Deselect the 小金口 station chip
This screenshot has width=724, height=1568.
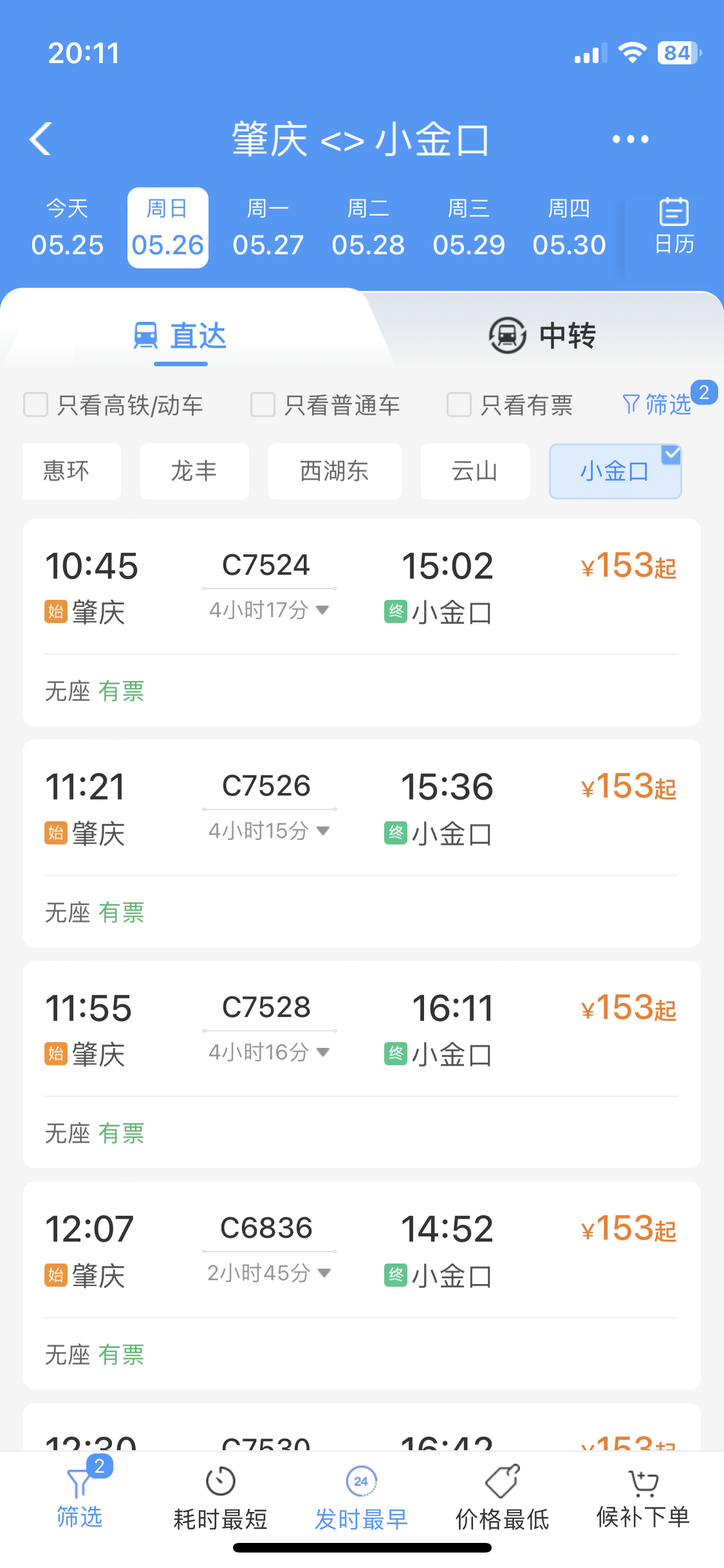tap(615, 471)
